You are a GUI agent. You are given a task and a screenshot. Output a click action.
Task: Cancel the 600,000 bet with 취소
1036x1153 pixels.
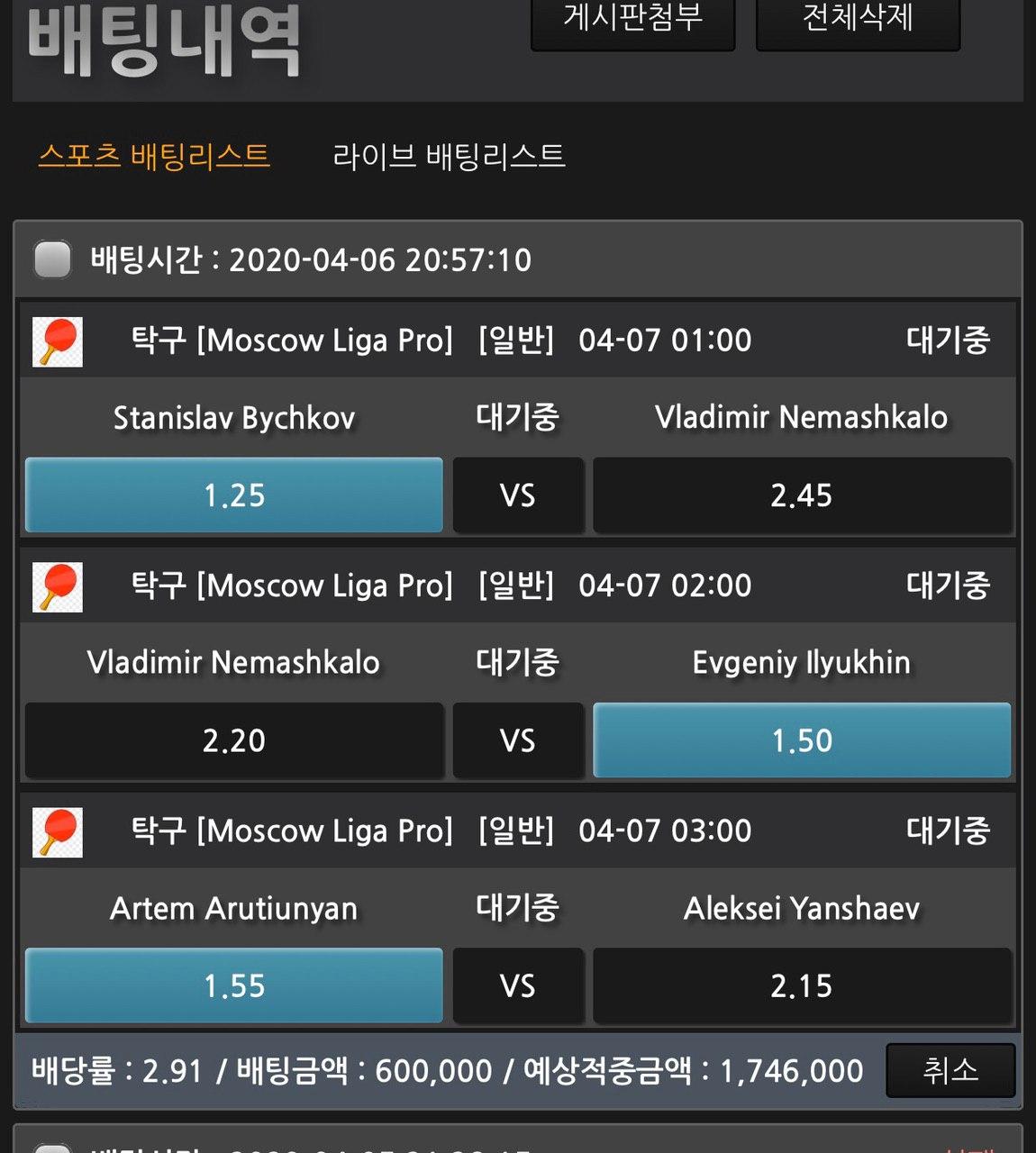click(x=950, y=1070)
